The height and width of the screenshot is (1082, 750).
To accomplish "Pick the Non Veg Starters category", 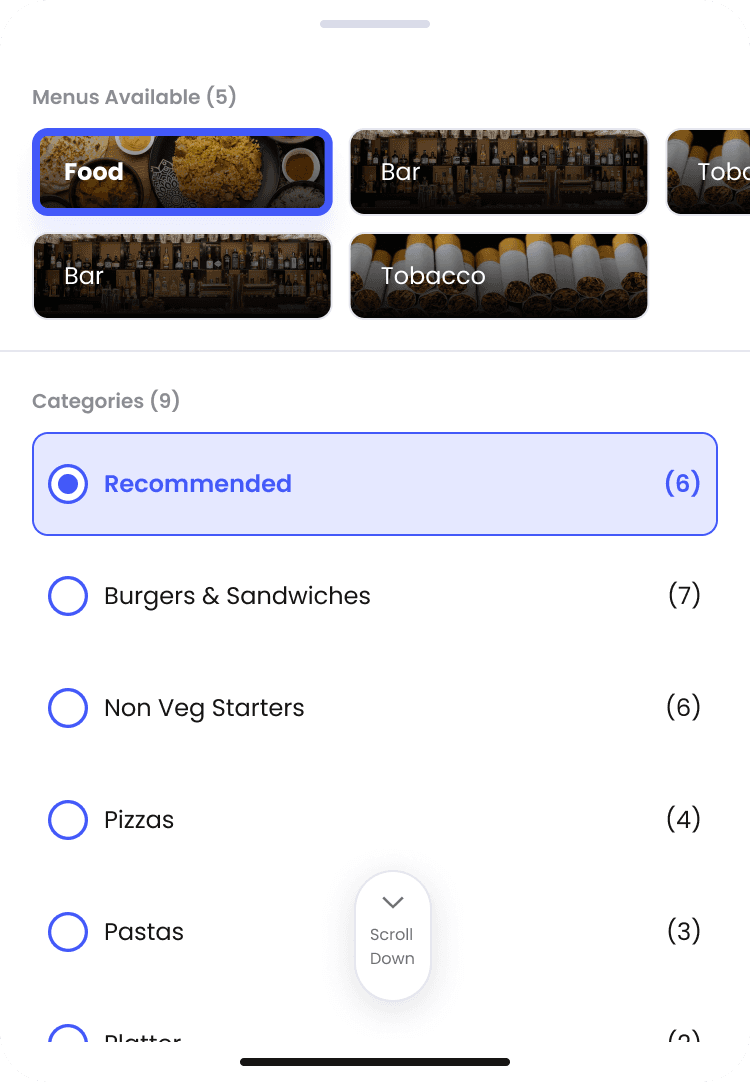I will [x=374, y=708].
